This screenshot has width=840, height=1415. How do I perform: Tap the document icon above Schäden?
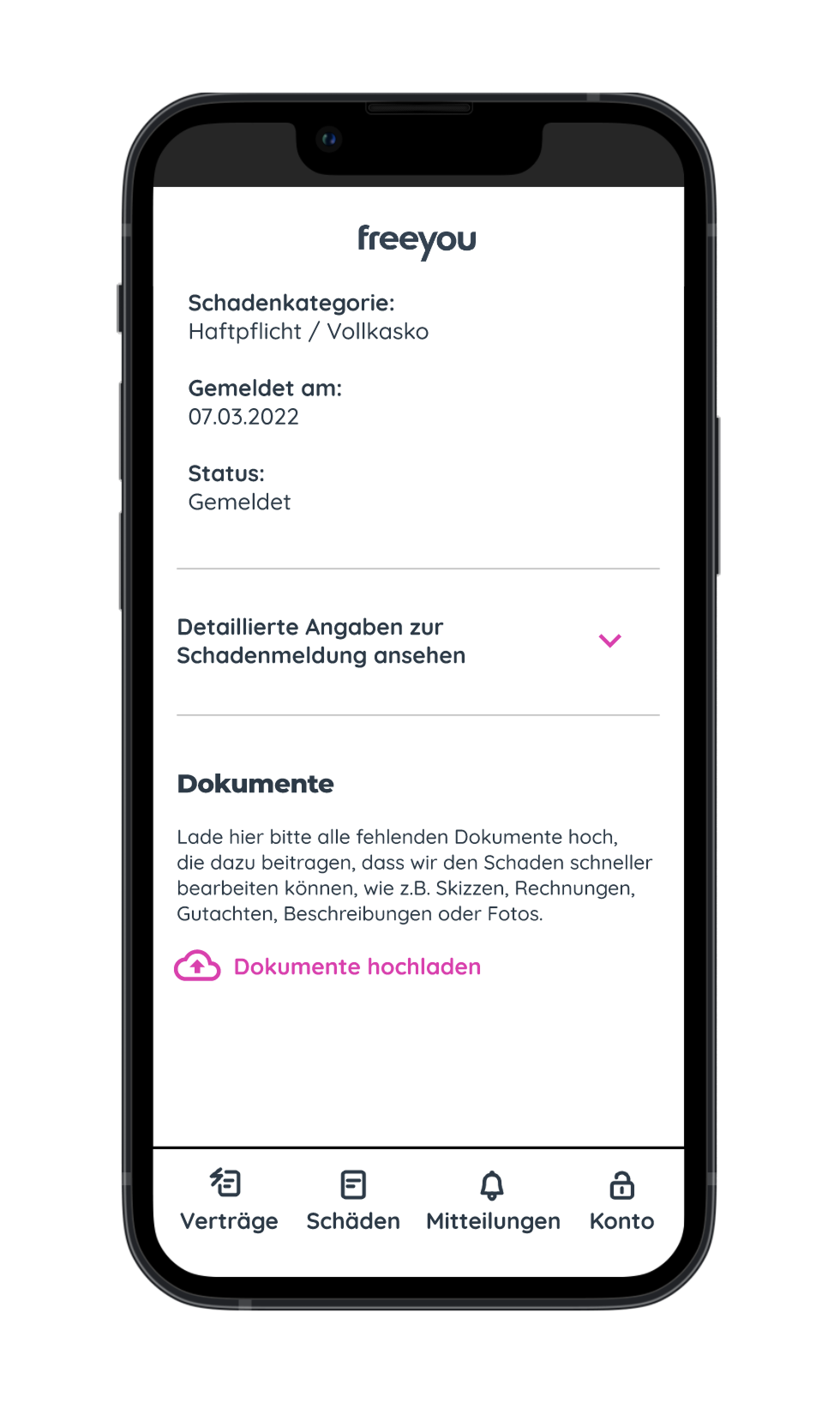353,1183
